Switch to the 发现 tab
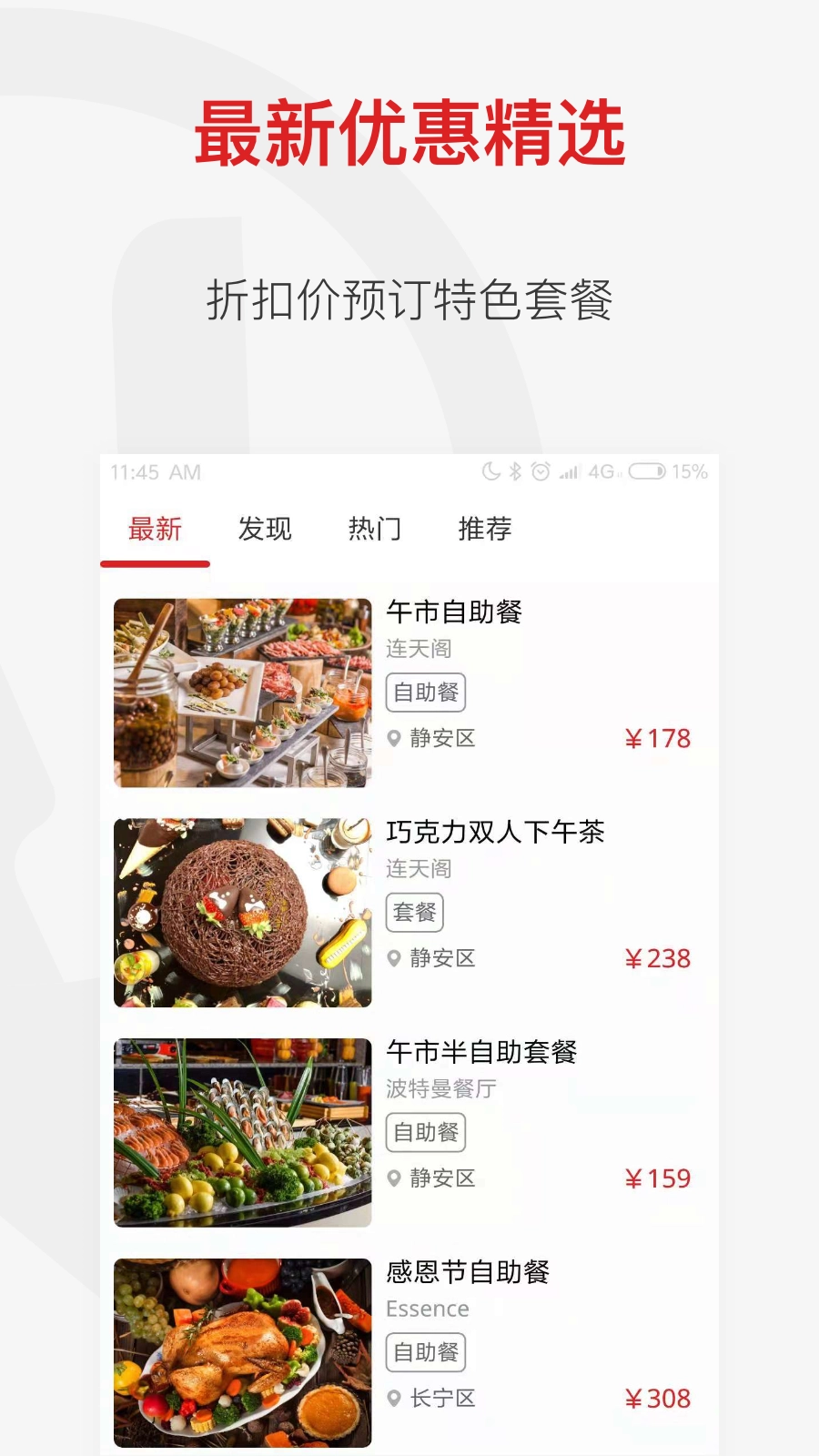Viewport: 819px width, 1456px height. pyautogui.click(x=264, y=528)
